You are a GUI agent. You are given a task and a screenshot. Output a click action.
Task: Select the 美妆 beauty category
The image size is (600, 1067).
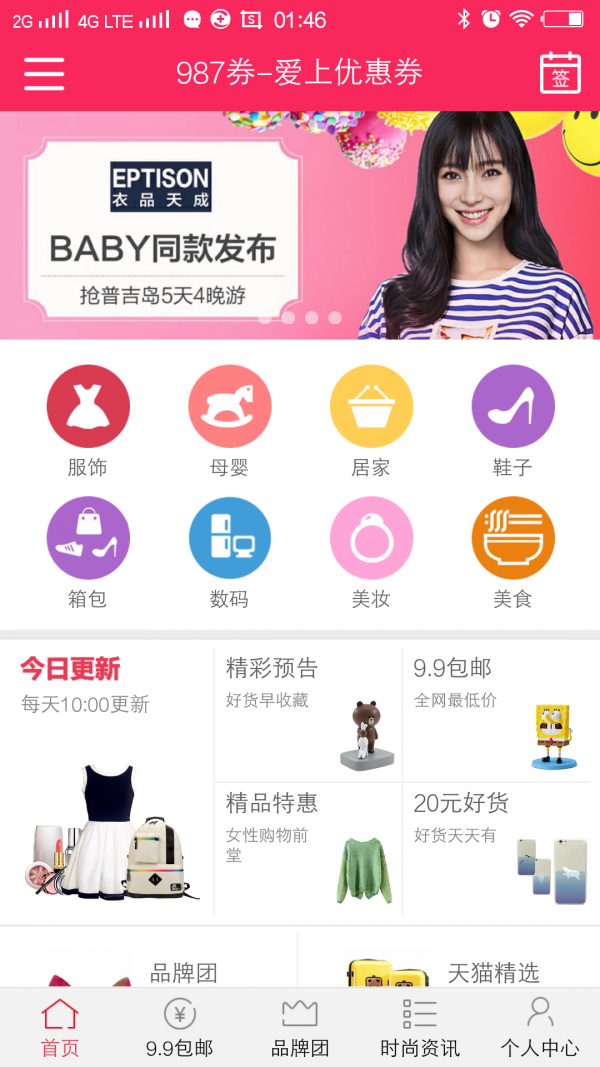click(x=371, y=553)
